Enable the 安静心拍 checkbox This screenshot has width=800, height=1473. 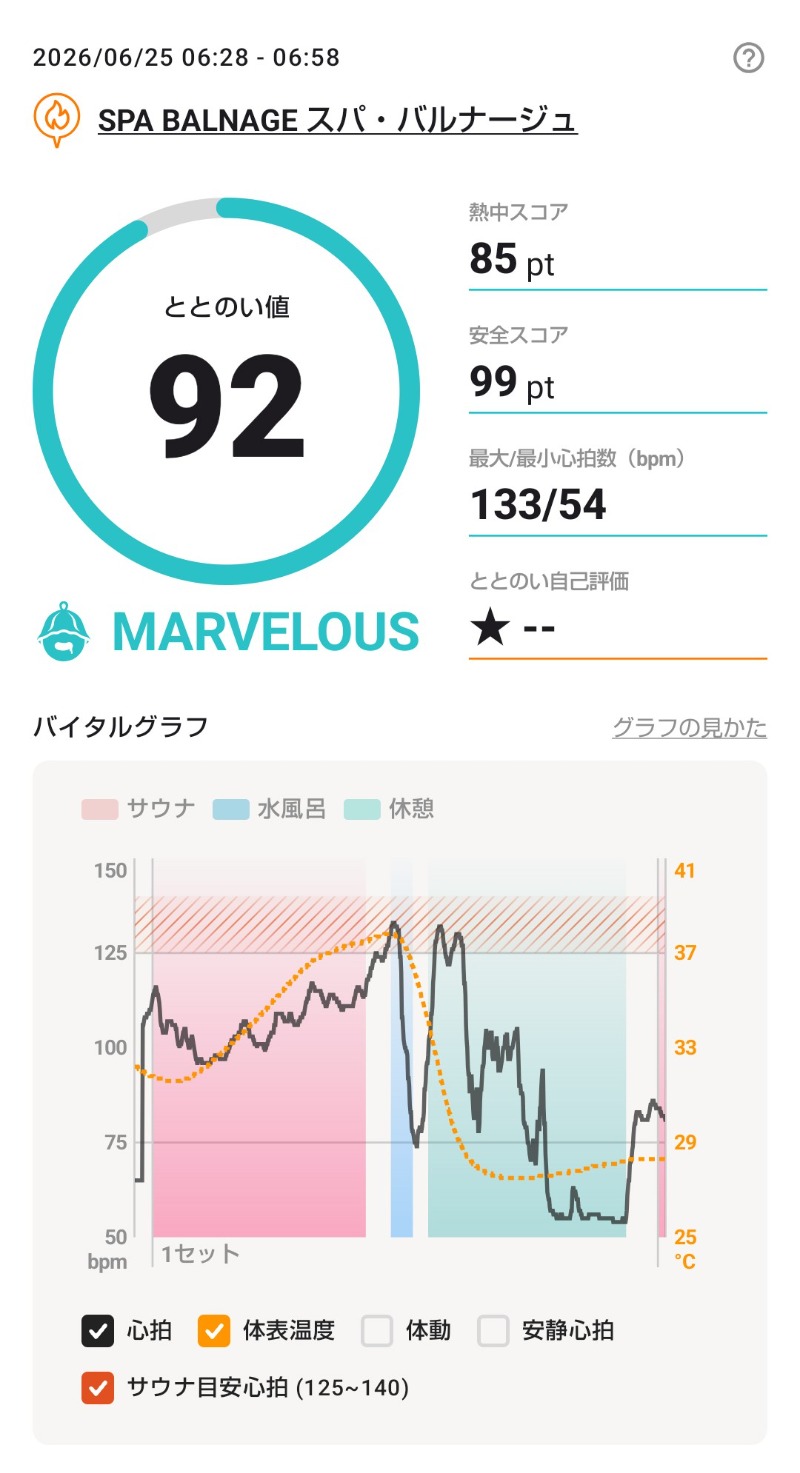[493, 1331]
